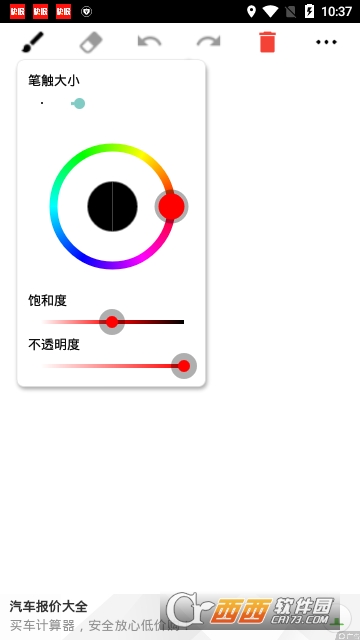Tap the saturation slider handle
The height and width of the screenshot is (640, 360).
tap(112, 322)
